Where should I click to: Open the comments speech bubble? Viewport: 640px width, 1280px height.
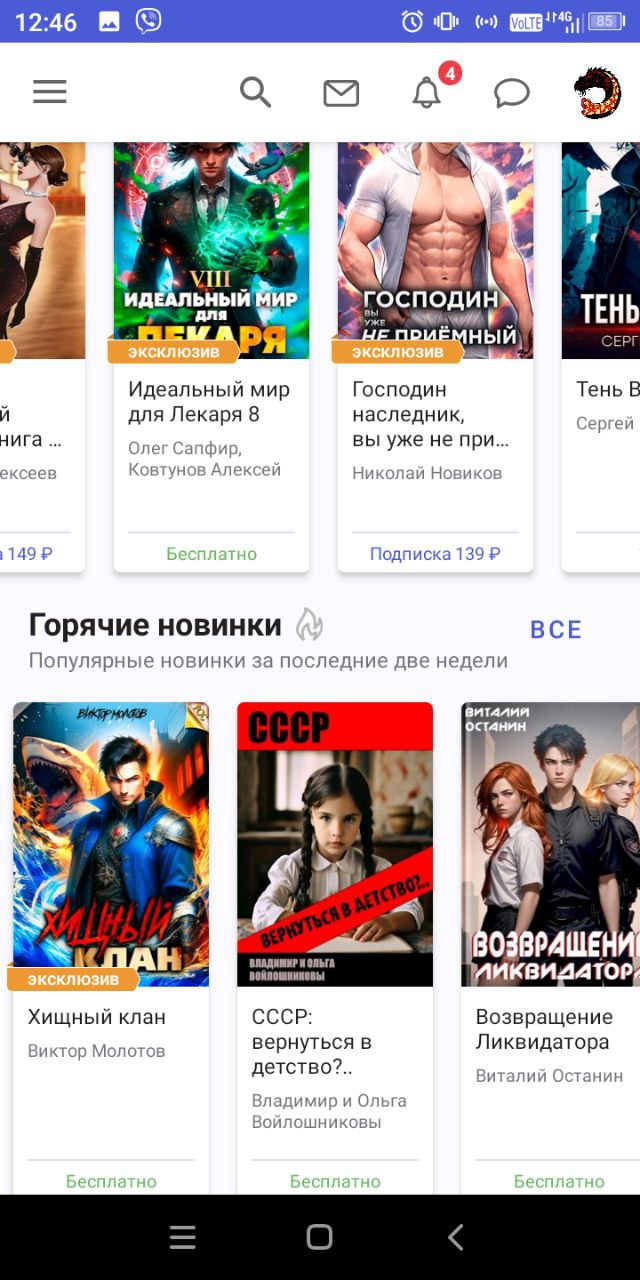pos(511,94)
